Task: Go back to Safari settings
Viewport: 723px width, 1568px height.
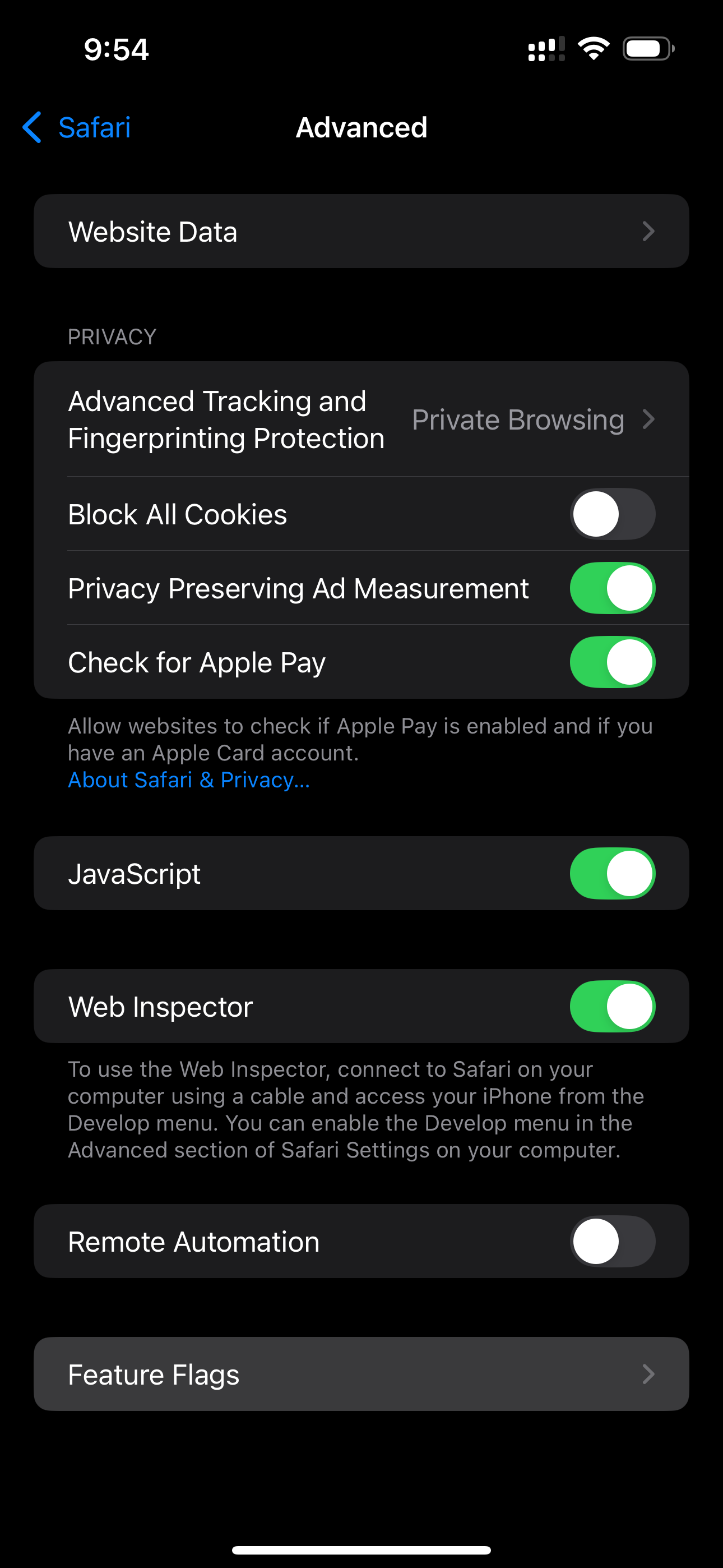Action: [x=77, y=128]
